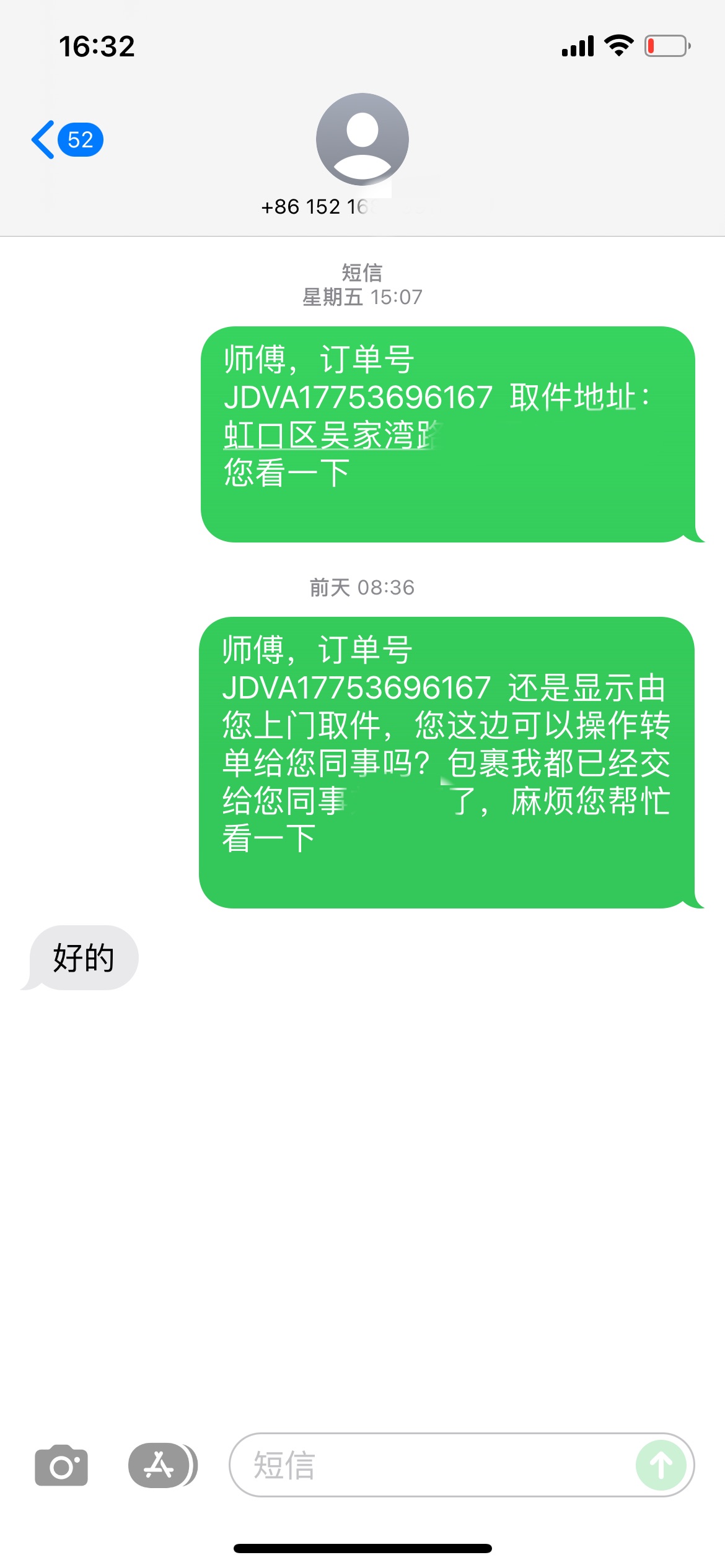Go back to the message list

click(67, 140)
